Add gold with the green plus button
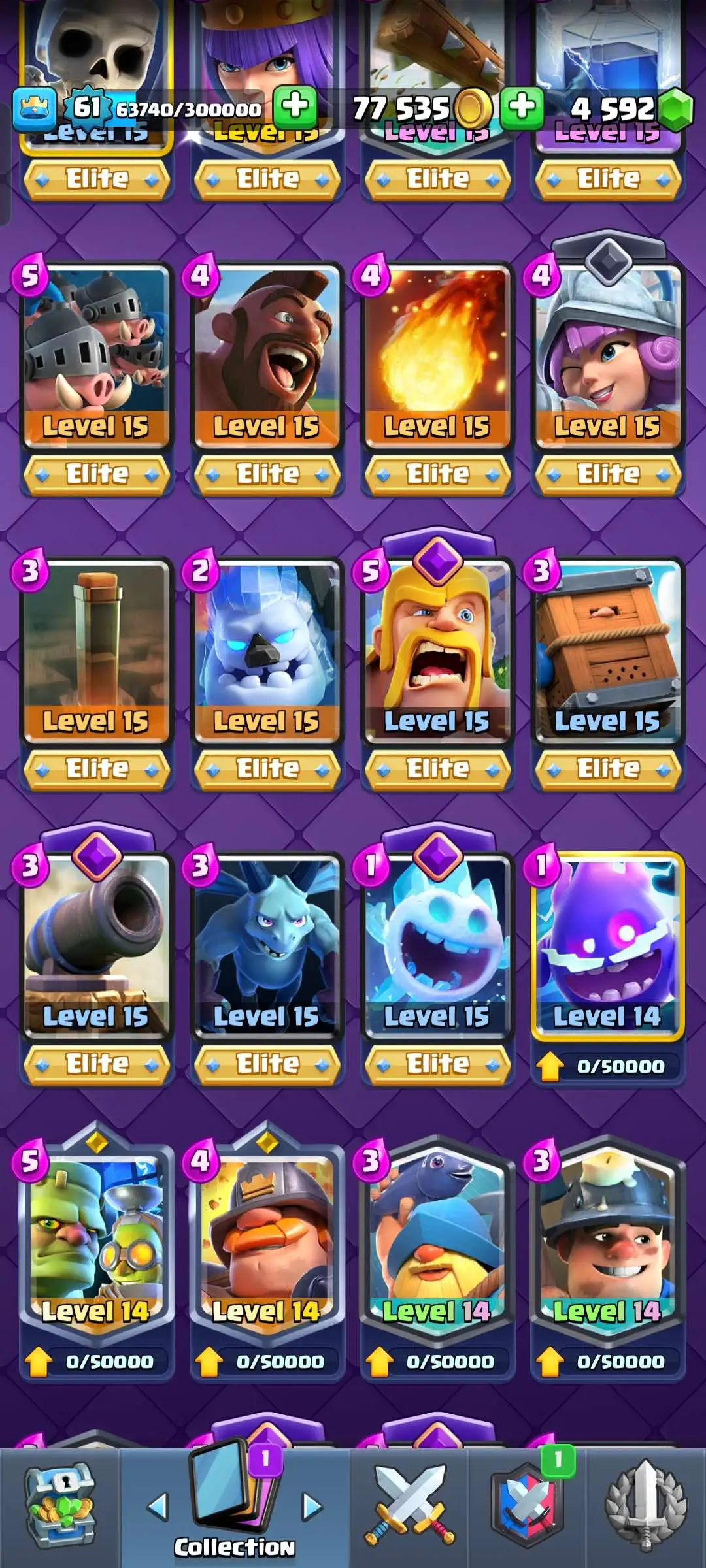This screenshot has width=706, height=1568. [x=522, y=106]
